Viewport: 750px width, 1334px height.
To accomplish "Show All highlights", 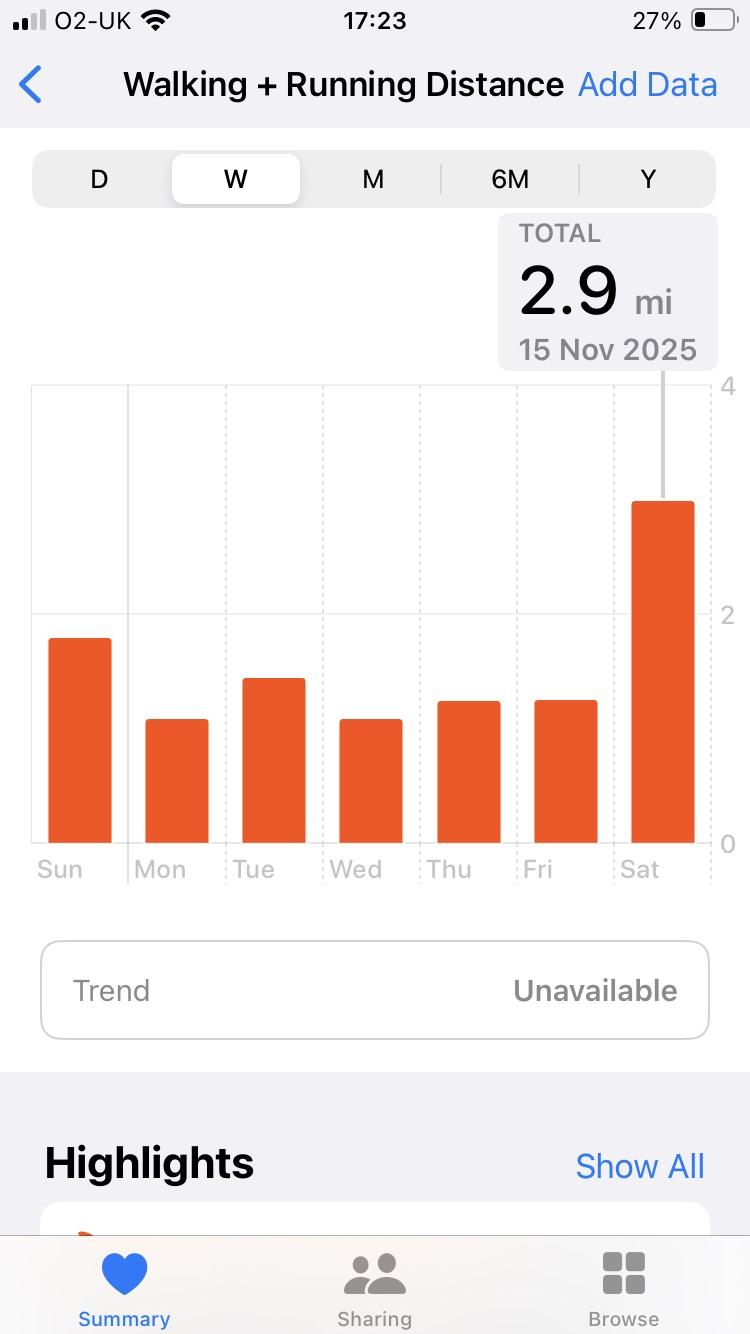I will 640,1166.
